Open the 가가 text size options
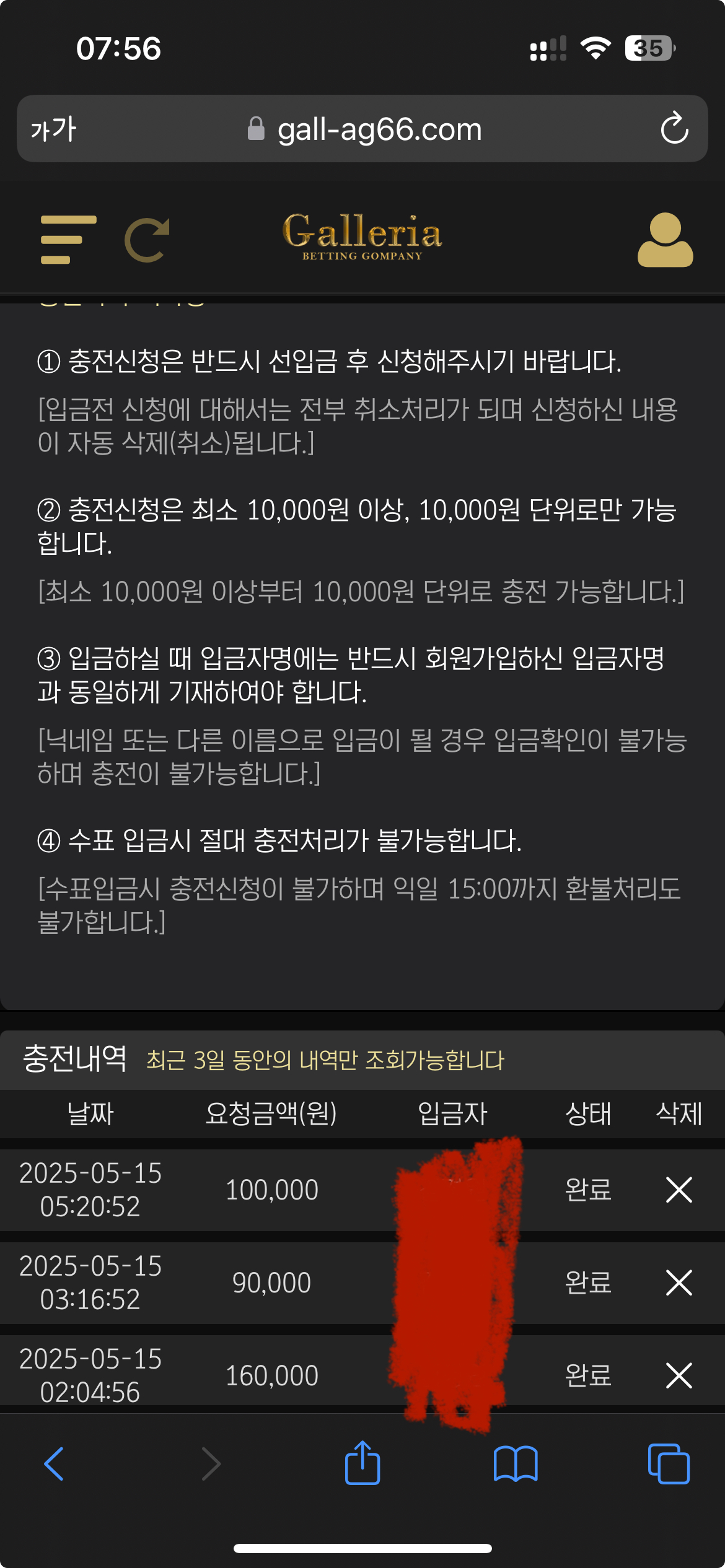Screen dimensions: 725x1568 (54, 129)
